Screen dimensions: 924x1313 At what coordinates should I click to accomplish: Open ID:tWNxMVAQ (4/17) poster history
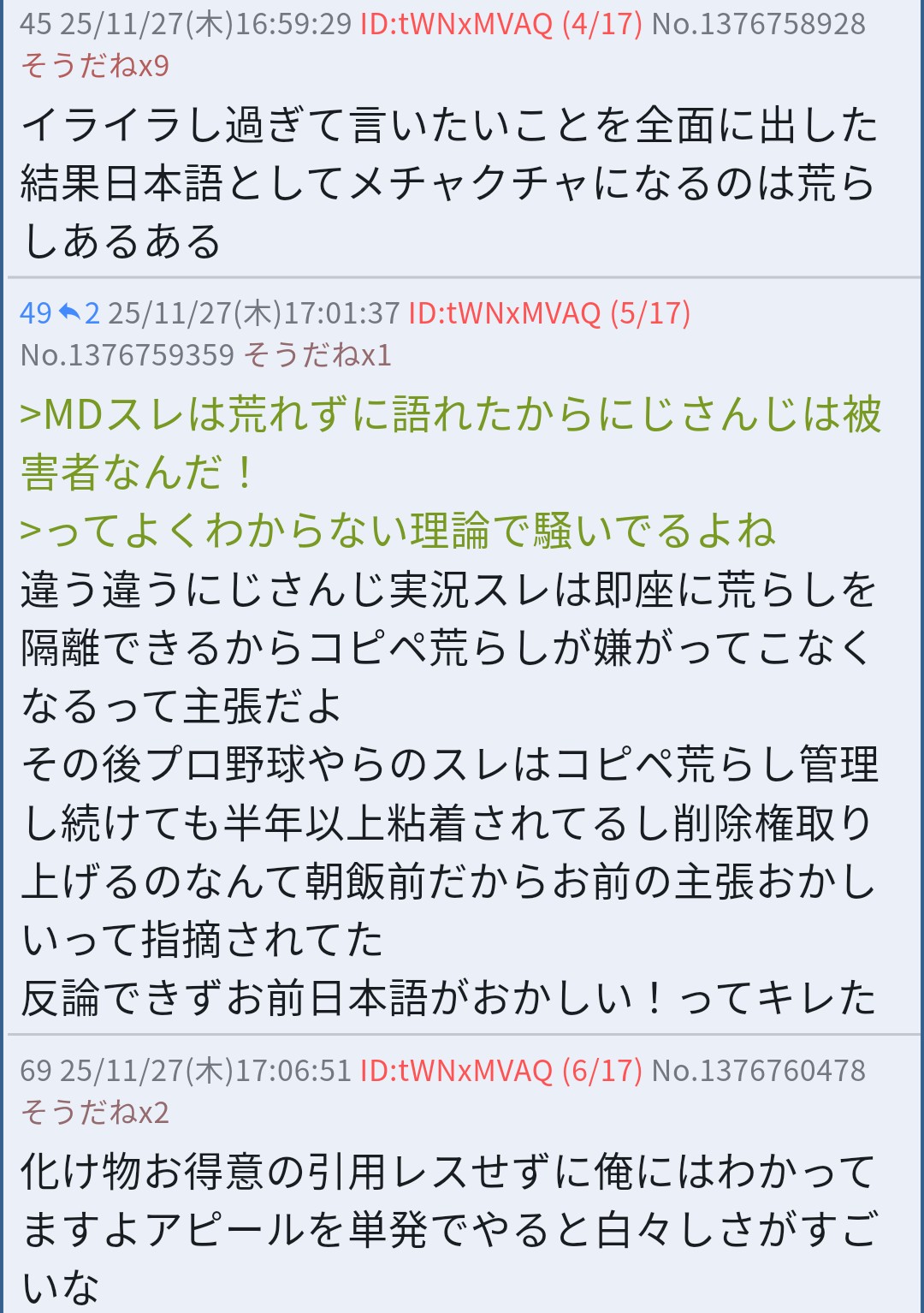tap(500, 24)
